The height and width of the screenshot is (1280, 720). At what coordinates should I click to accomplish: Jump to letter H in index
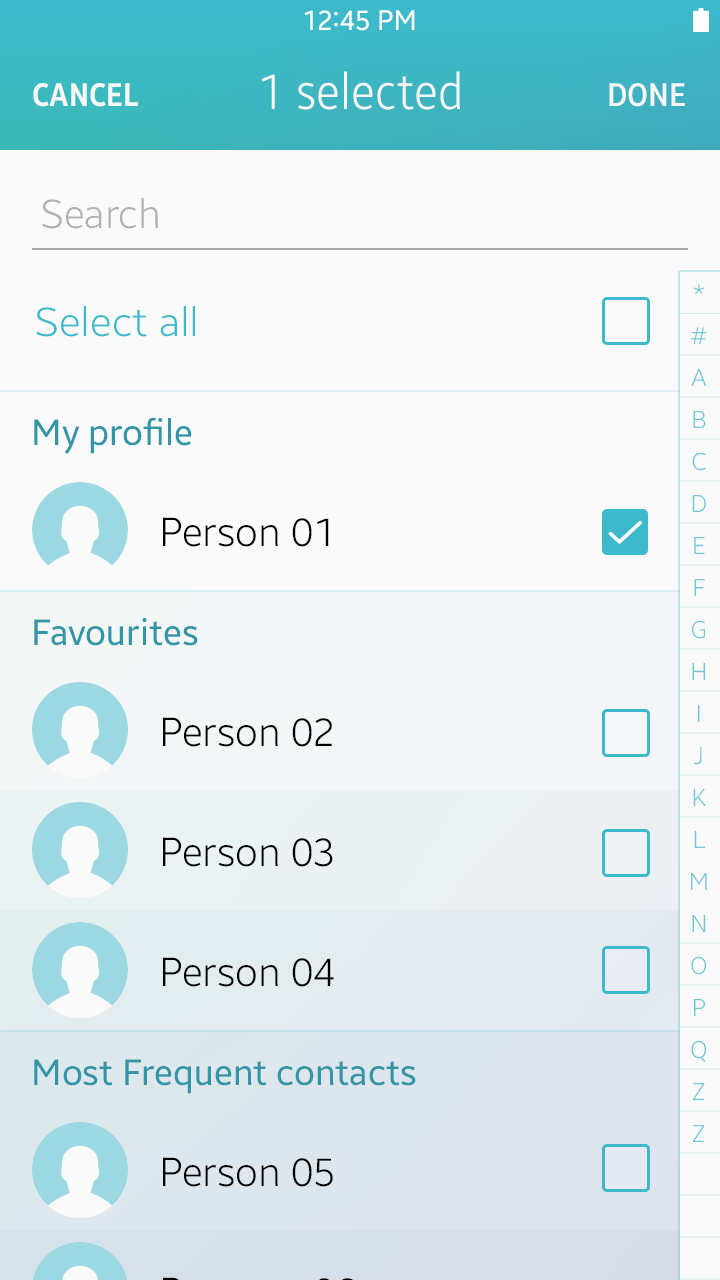[699, 672]
